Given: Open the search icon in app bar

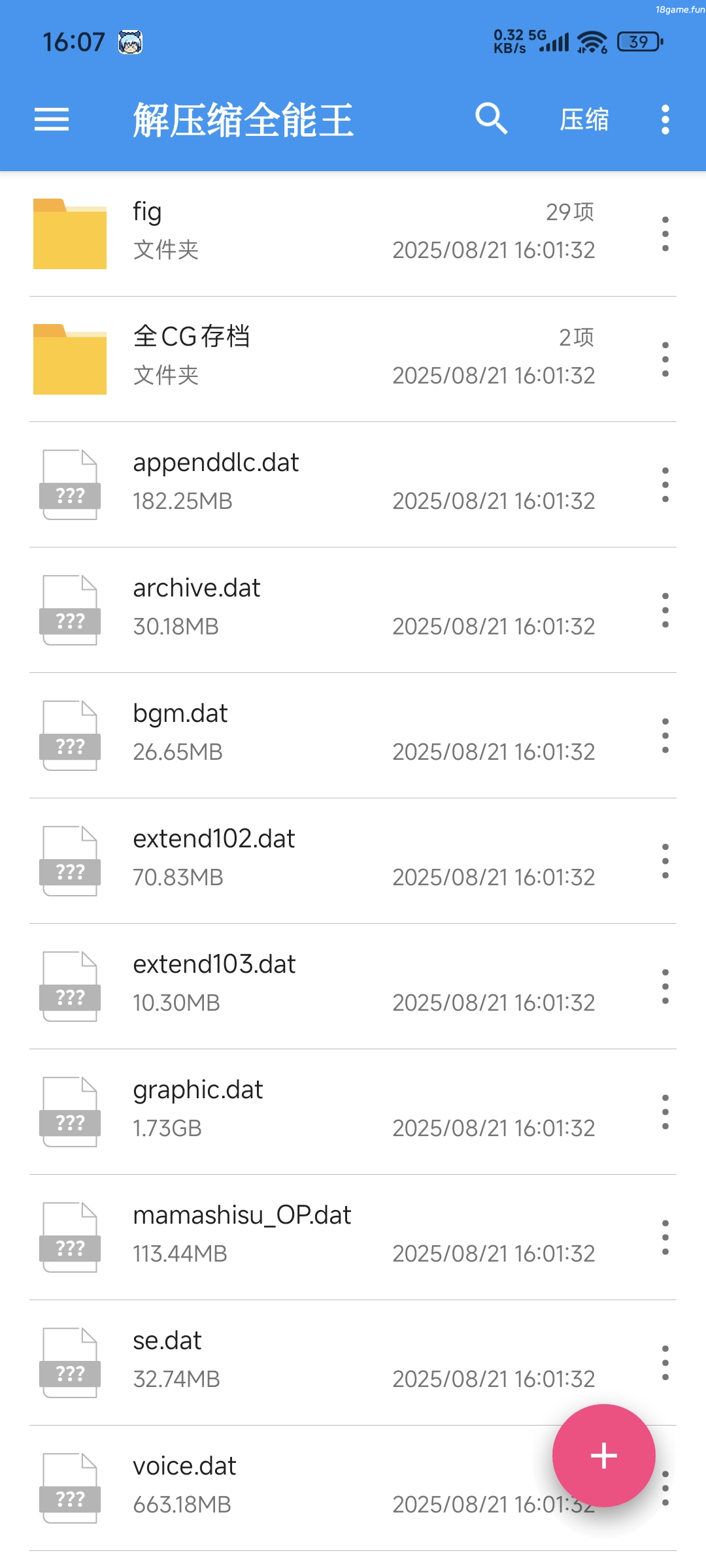Looking at the screenshot, I should click(491, 119).
